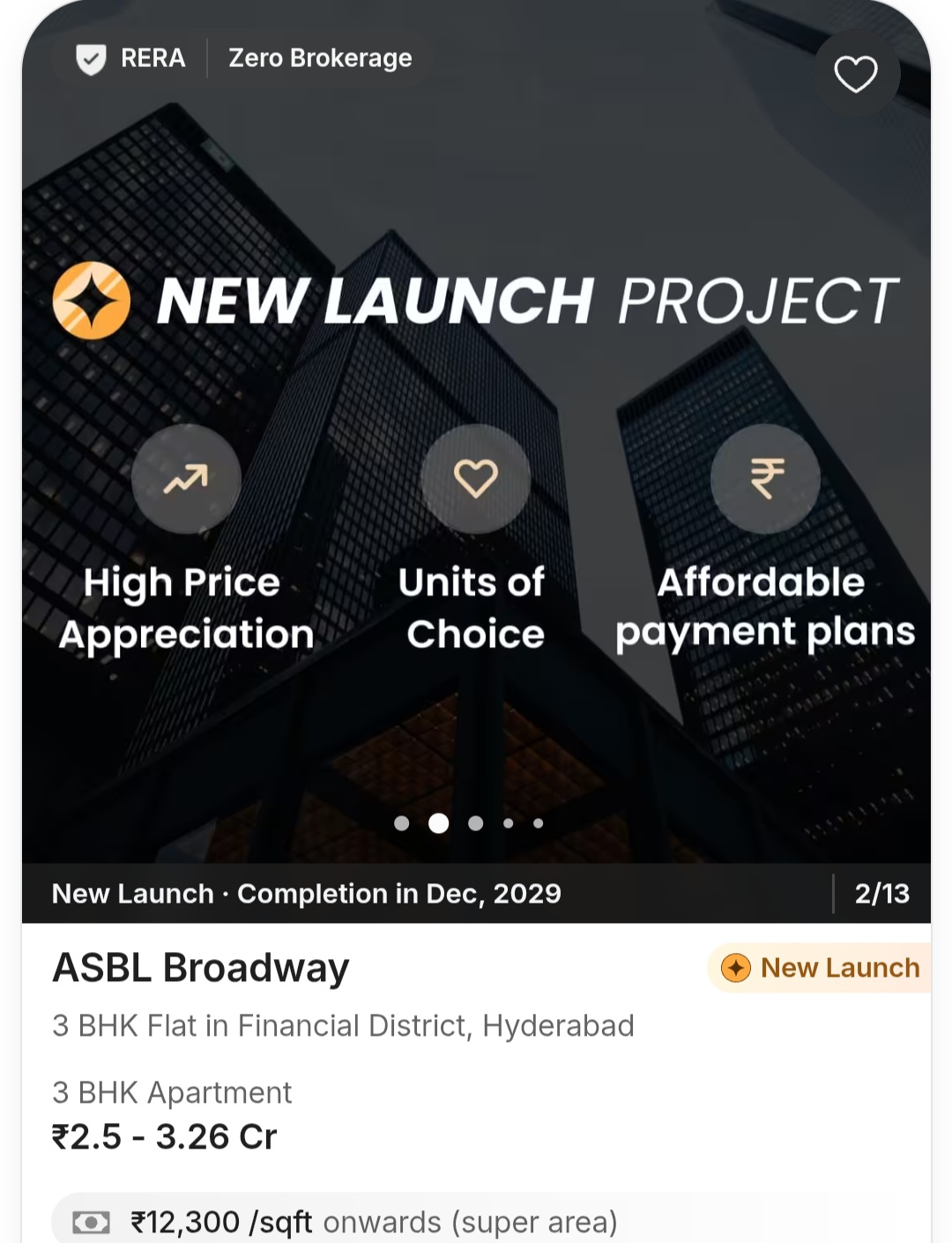Click the star icon in the New Launch tag
Image resolution: width=952 pixels, height=1243 pixels.
point(735,968)
